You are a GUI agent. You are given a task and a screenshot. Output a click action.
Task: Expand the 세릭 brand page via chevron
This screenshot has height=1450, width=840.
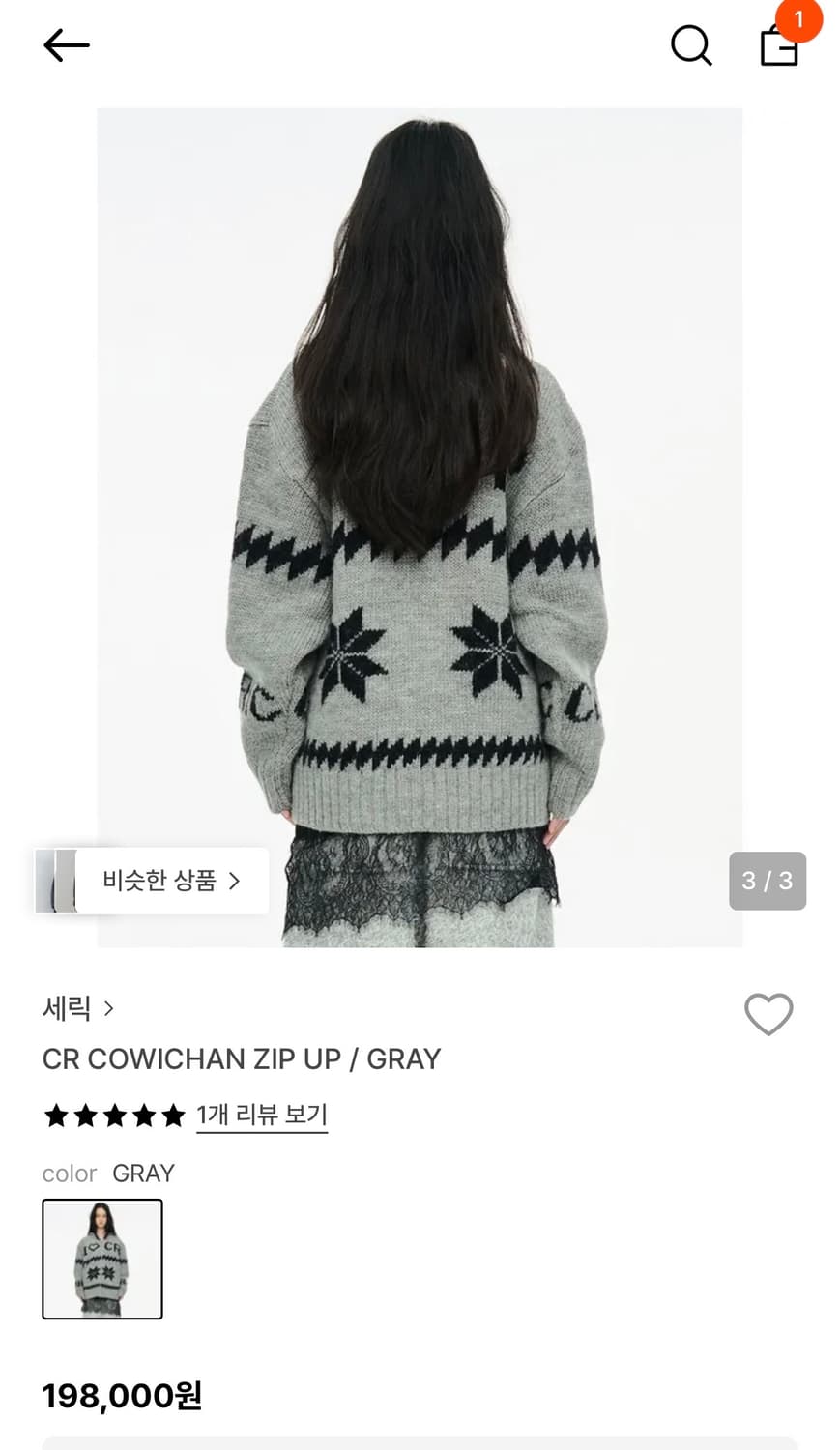pyautogui.click(x=108, y=1008)
